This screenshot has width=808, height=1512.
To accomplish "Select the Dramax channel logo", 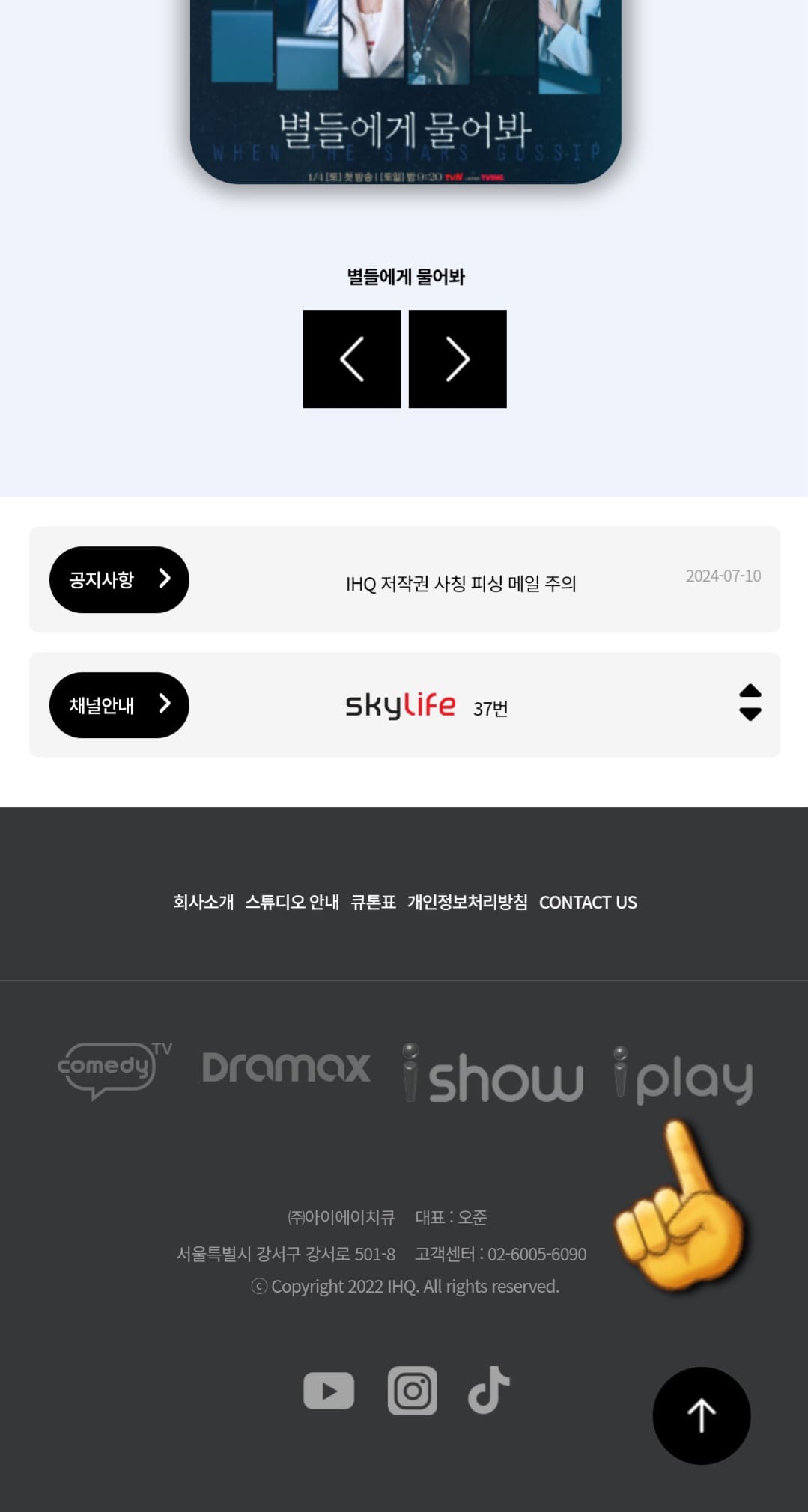I will coord(288,1068).
